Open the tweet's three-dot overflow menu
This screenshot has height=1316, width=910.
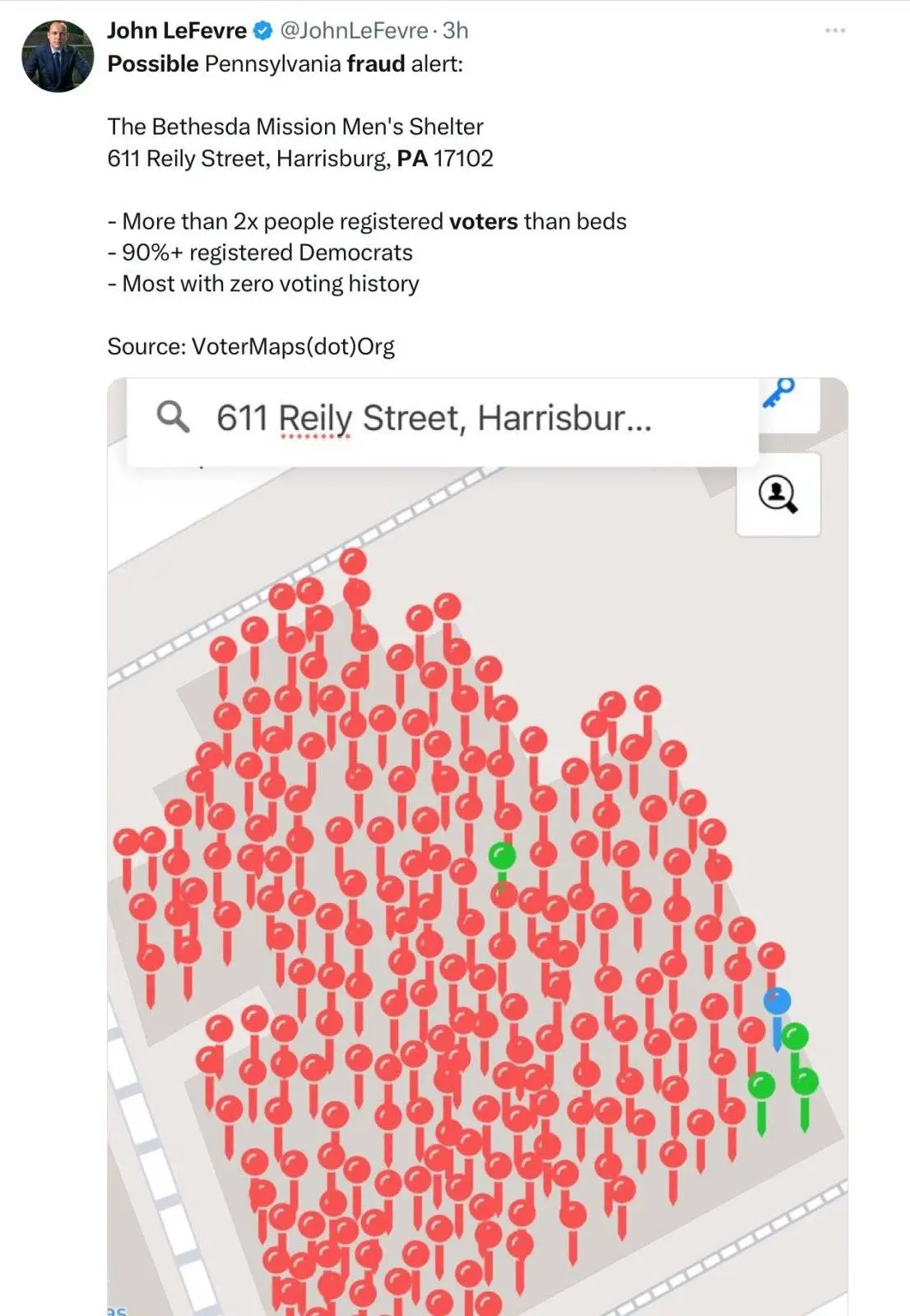tap(834, 30)
